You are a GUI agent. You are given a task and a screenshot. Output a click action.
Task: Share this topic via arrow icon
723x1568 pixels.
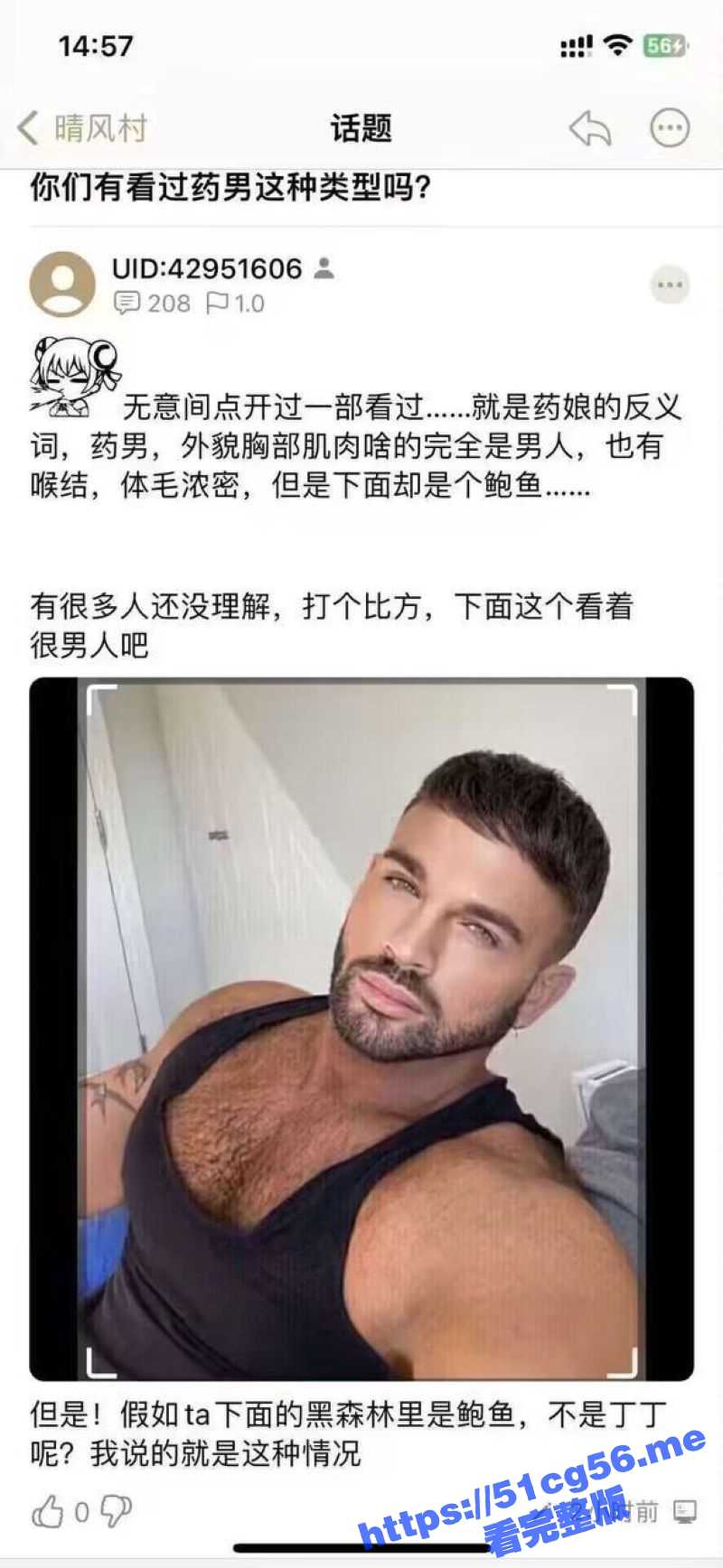point(590,128)
